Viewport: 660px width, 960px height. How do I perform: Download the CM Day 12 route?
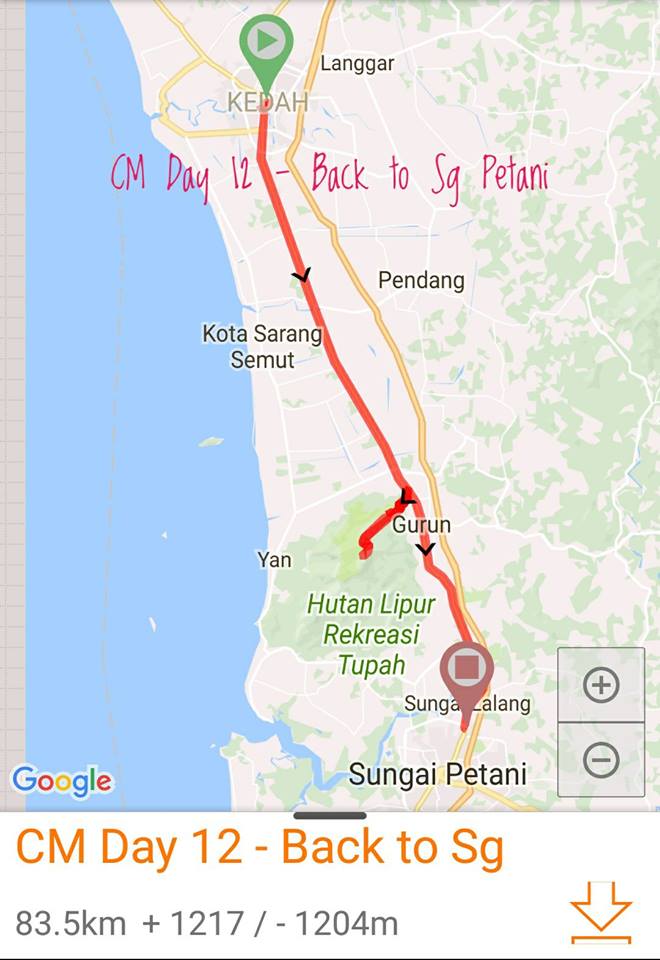pos(600,911)
